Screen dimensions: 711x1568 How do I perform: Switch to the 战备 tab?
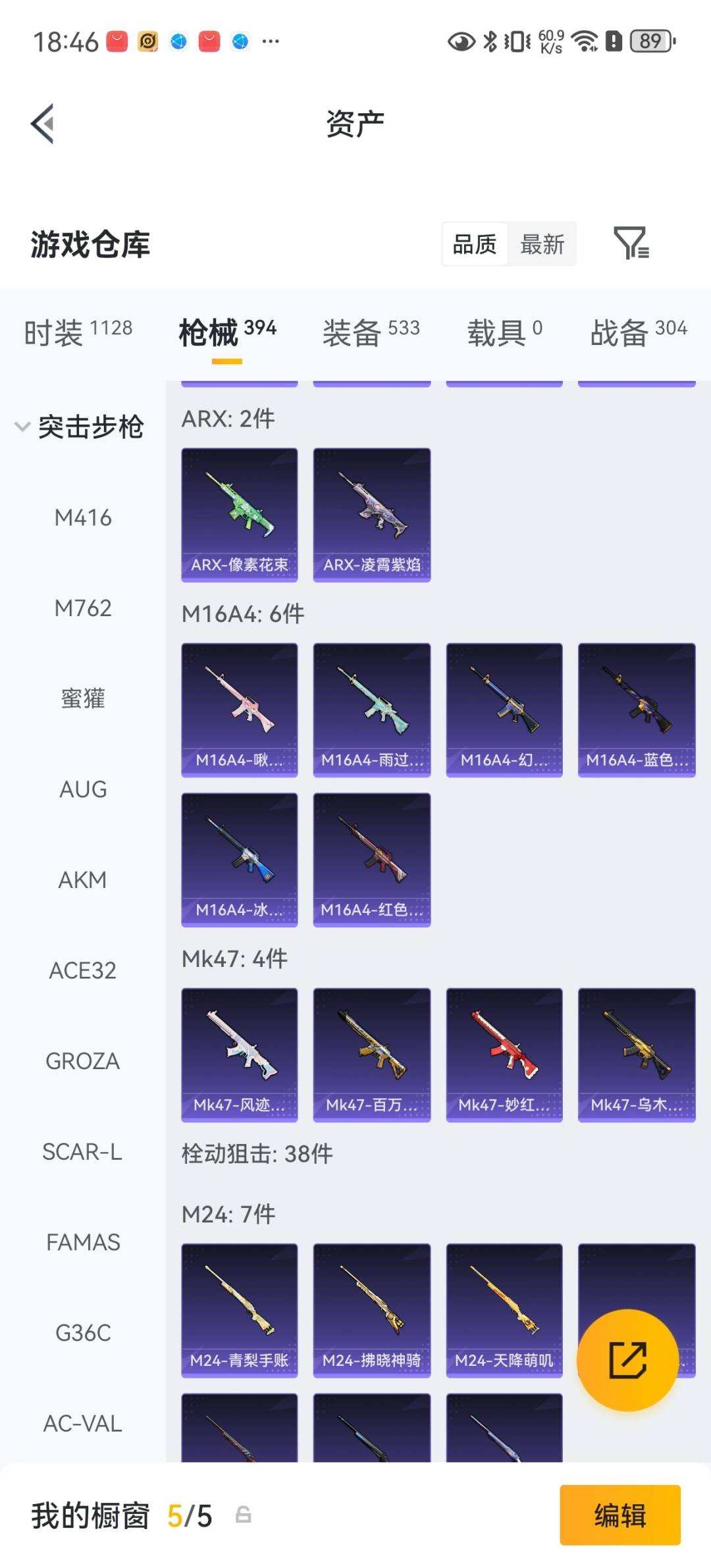[639, 332]
